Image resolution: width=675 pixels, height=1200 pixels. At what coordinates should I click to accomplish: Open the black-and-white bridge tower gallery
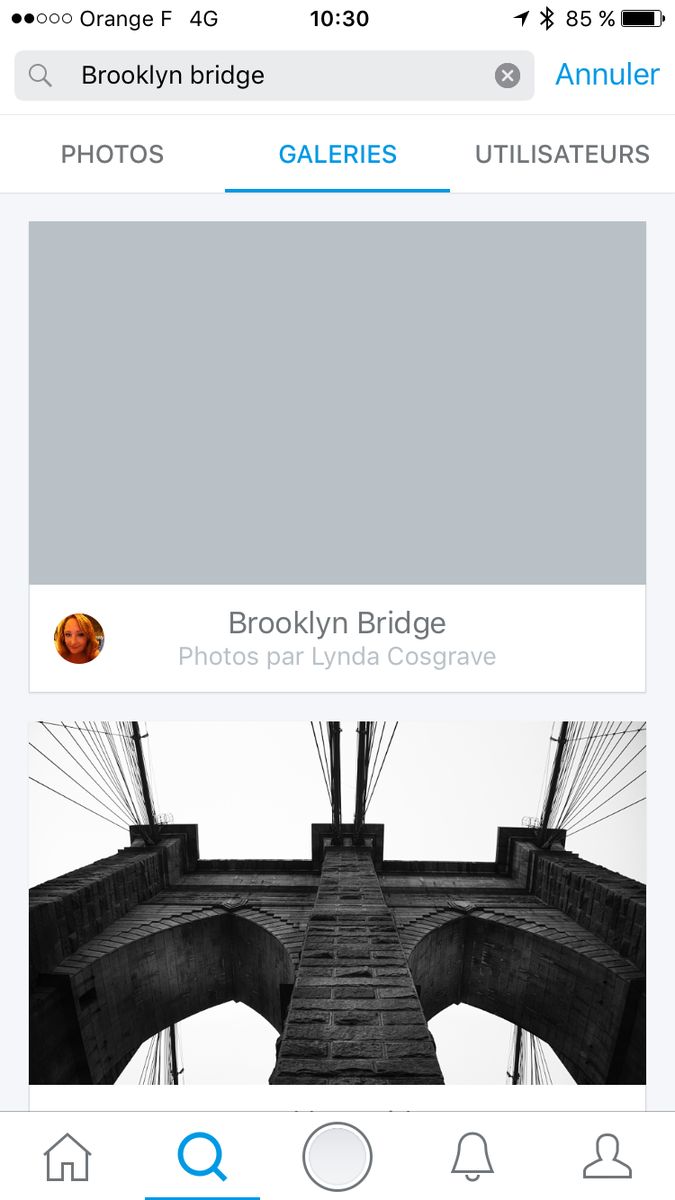(x=337, y=903)
